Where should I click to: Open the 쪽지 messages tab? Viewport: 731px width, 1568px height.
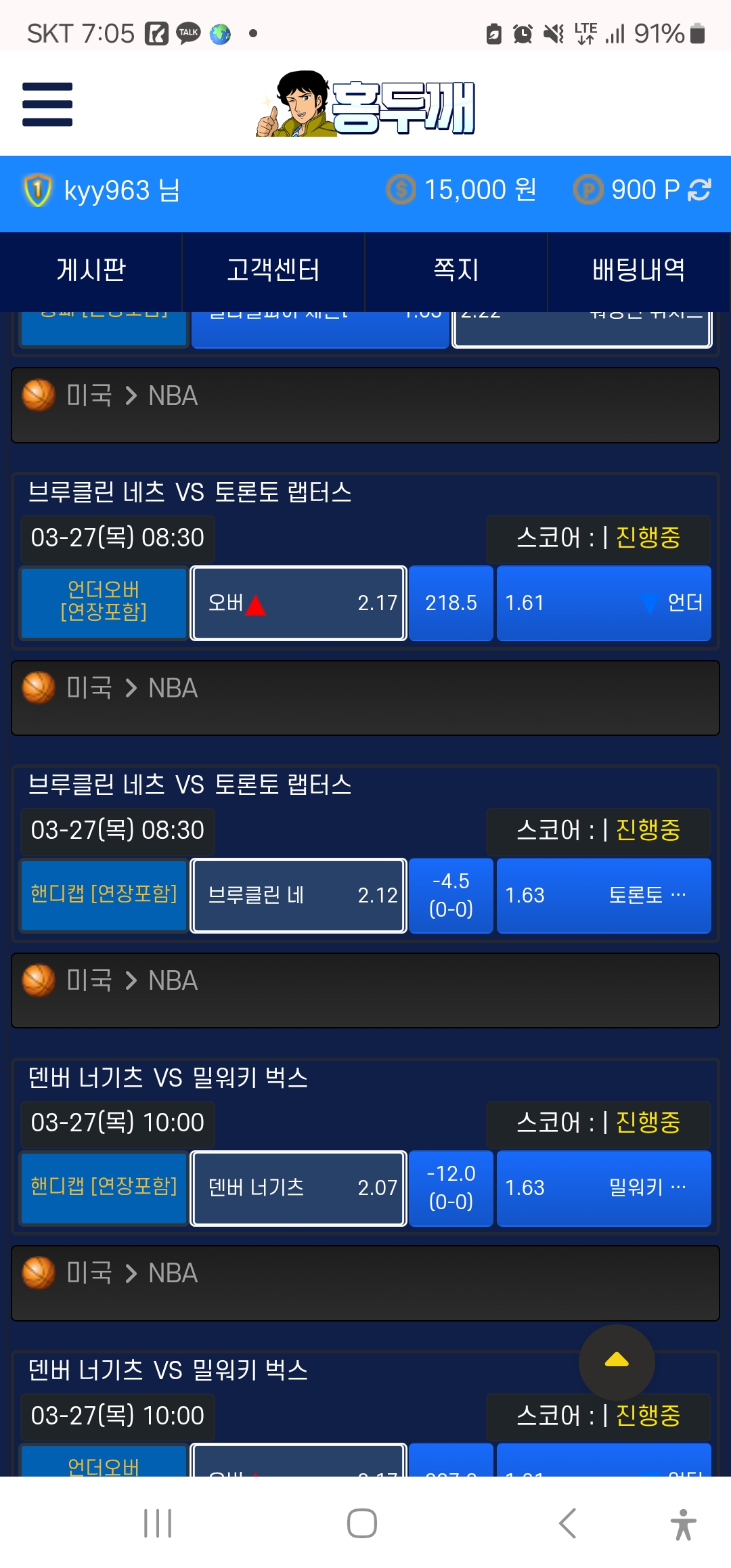tap(456, 270)
